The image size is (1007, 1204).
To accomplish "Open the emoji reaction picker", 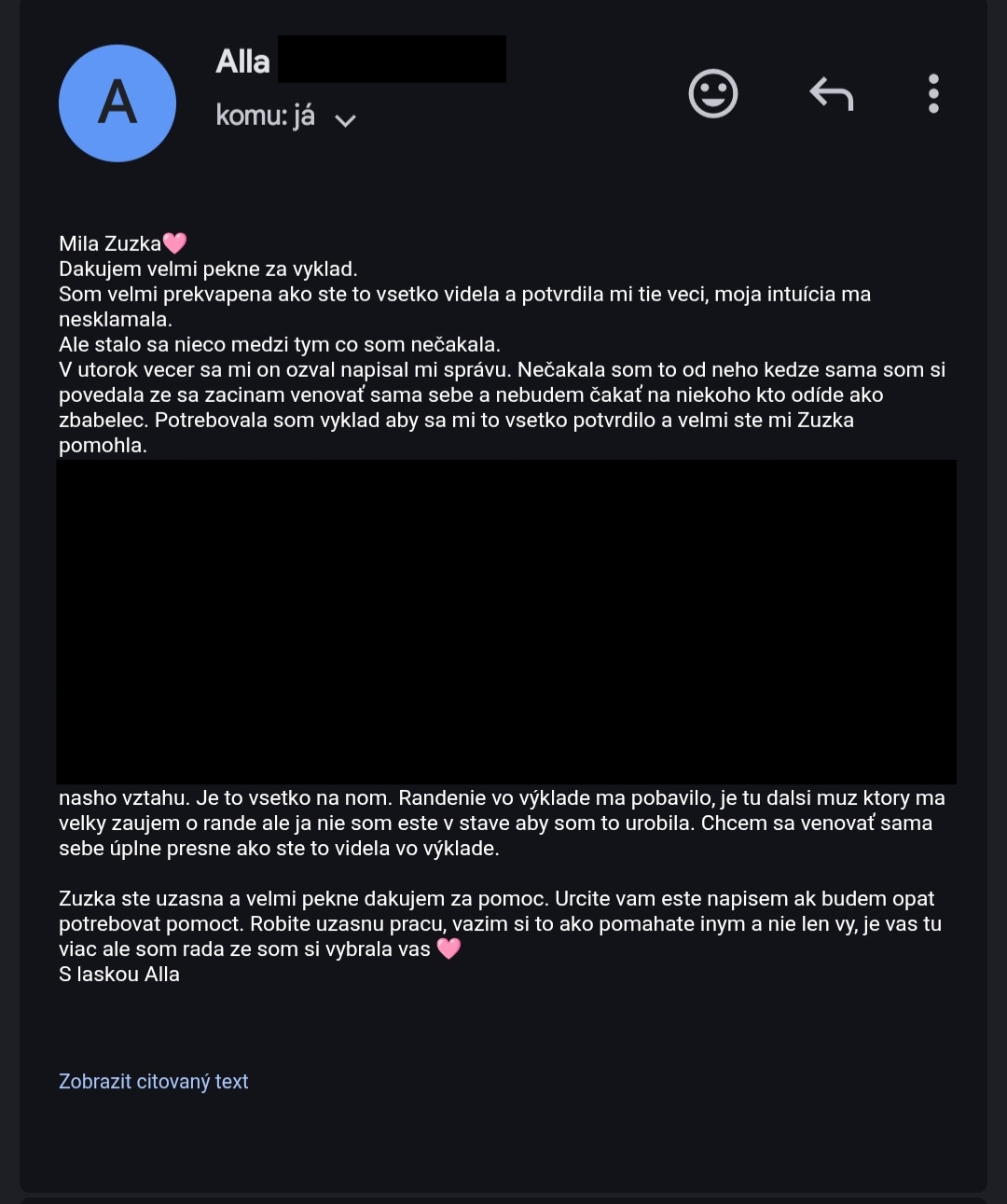I will coord(712,93).
